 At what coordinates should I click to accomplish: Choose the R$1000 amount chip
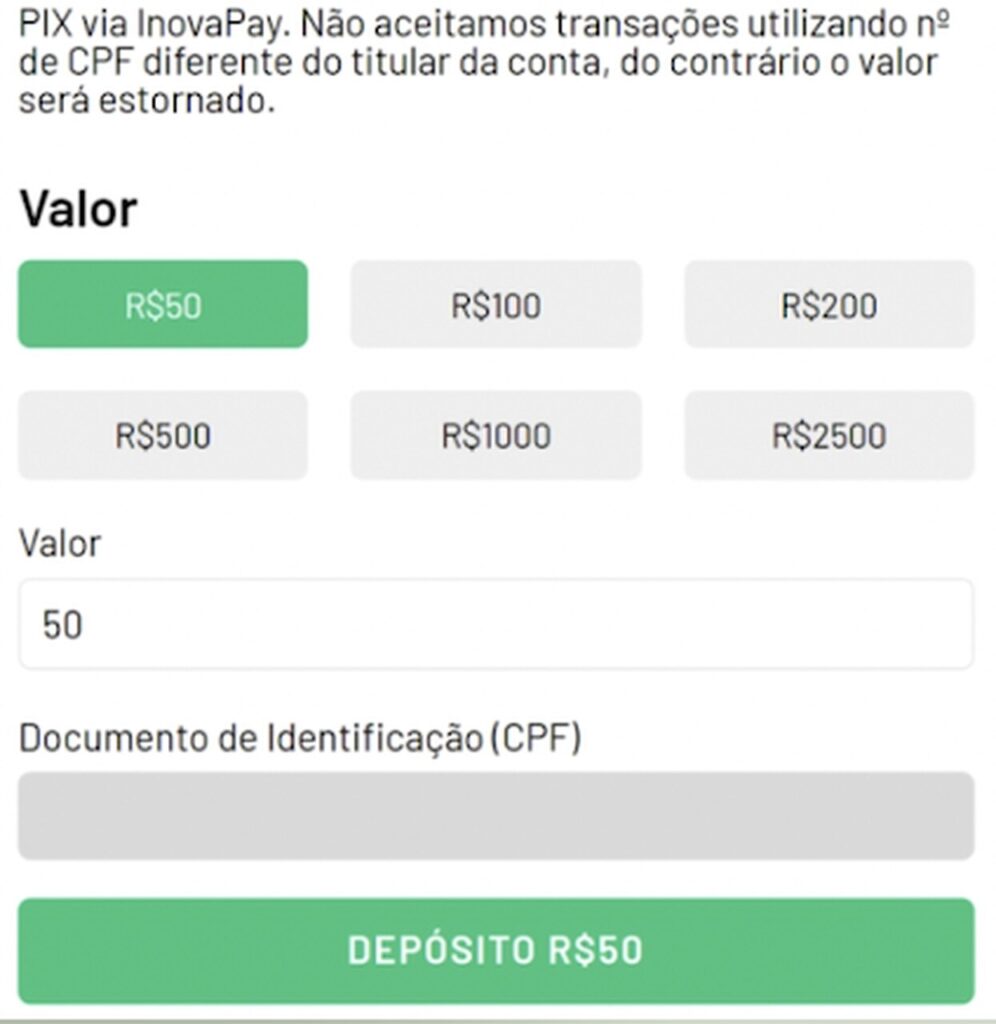496,436
